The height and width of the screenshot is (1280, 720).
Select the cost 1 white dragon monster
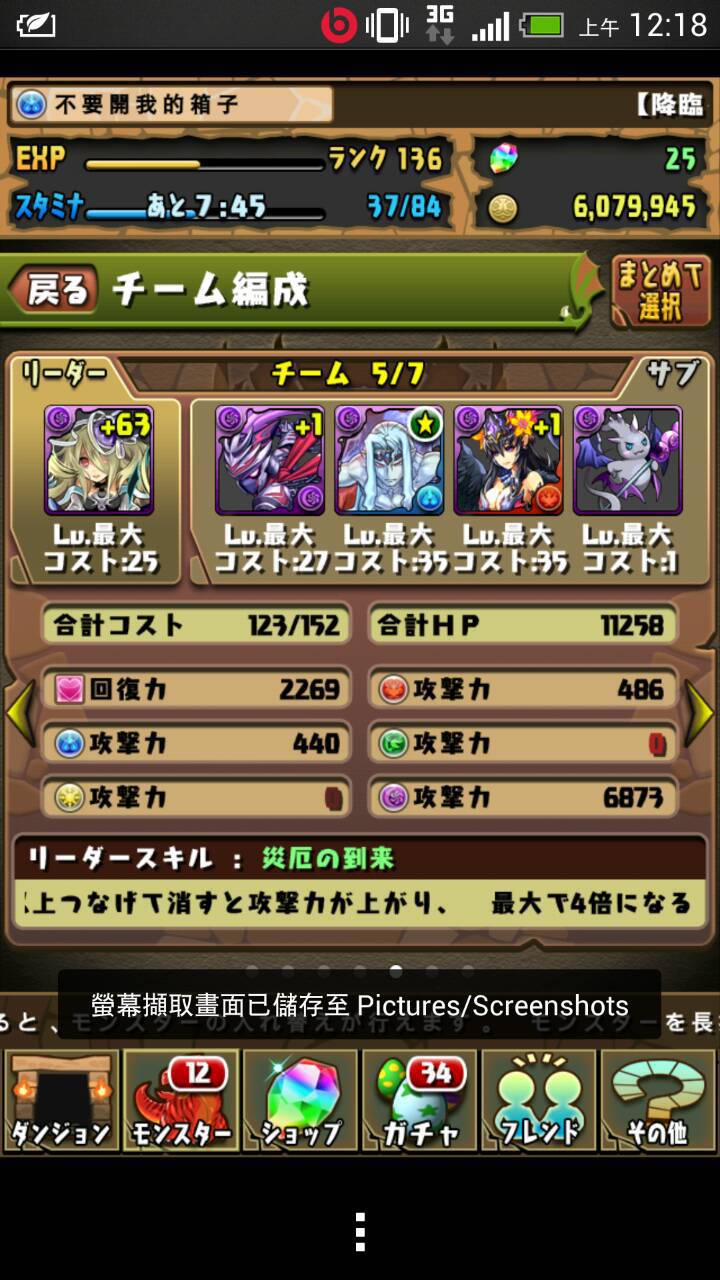pyautogui.click(x=627, y=460)
